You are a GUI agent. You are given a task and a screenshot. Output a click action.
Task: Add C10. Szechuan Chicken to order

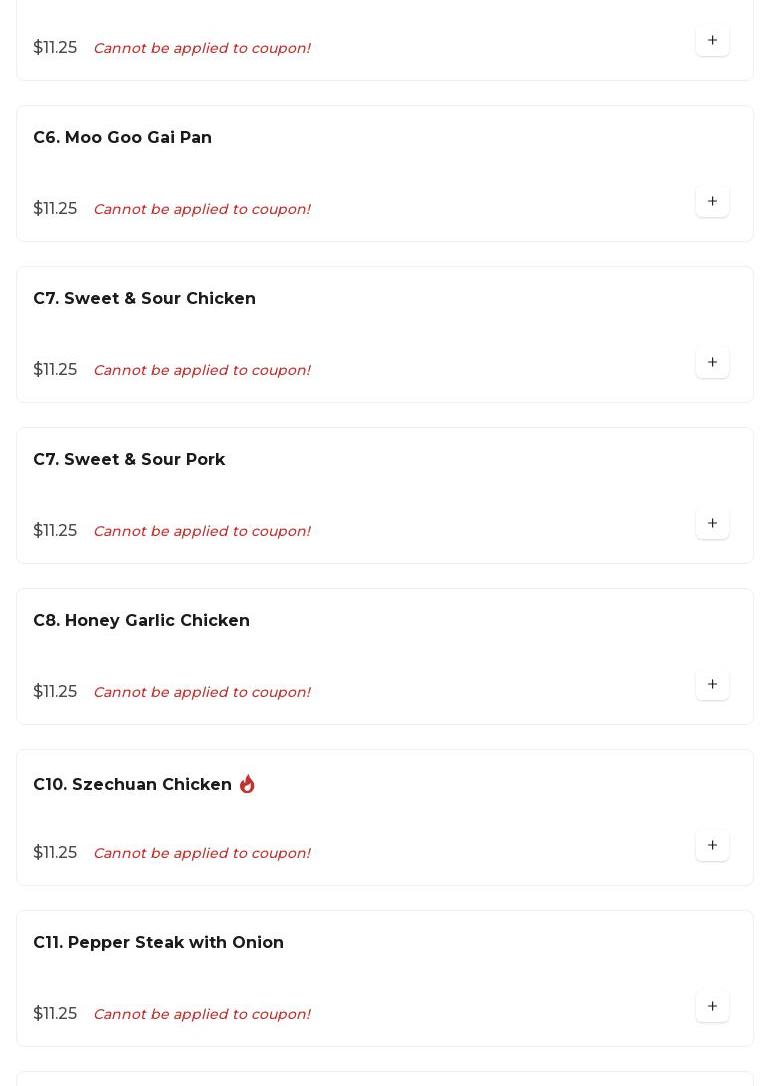point(712,846)
